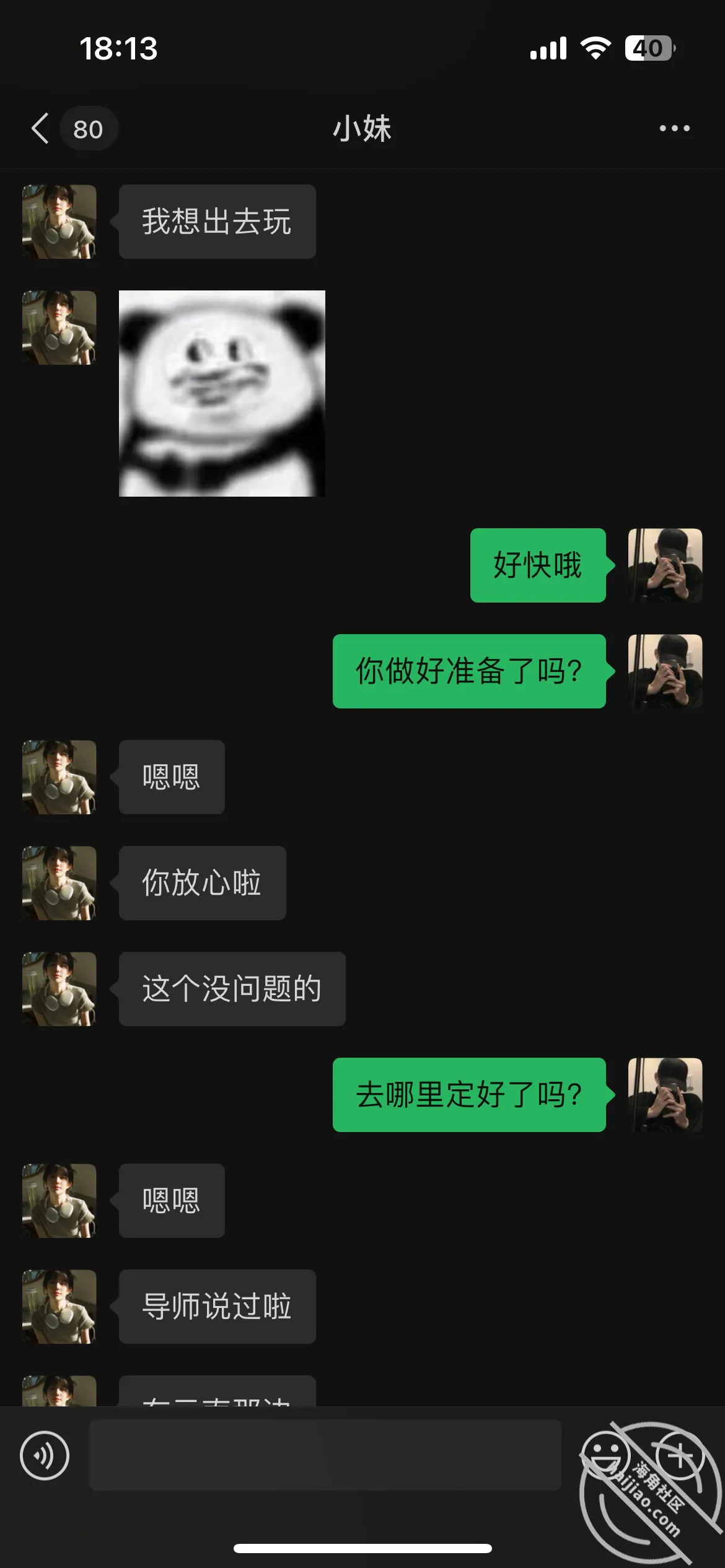The image size is (725, 1568).
Task: Open the emoji sticker picker
Action: pyautogui.click(x=605, y=1455)
